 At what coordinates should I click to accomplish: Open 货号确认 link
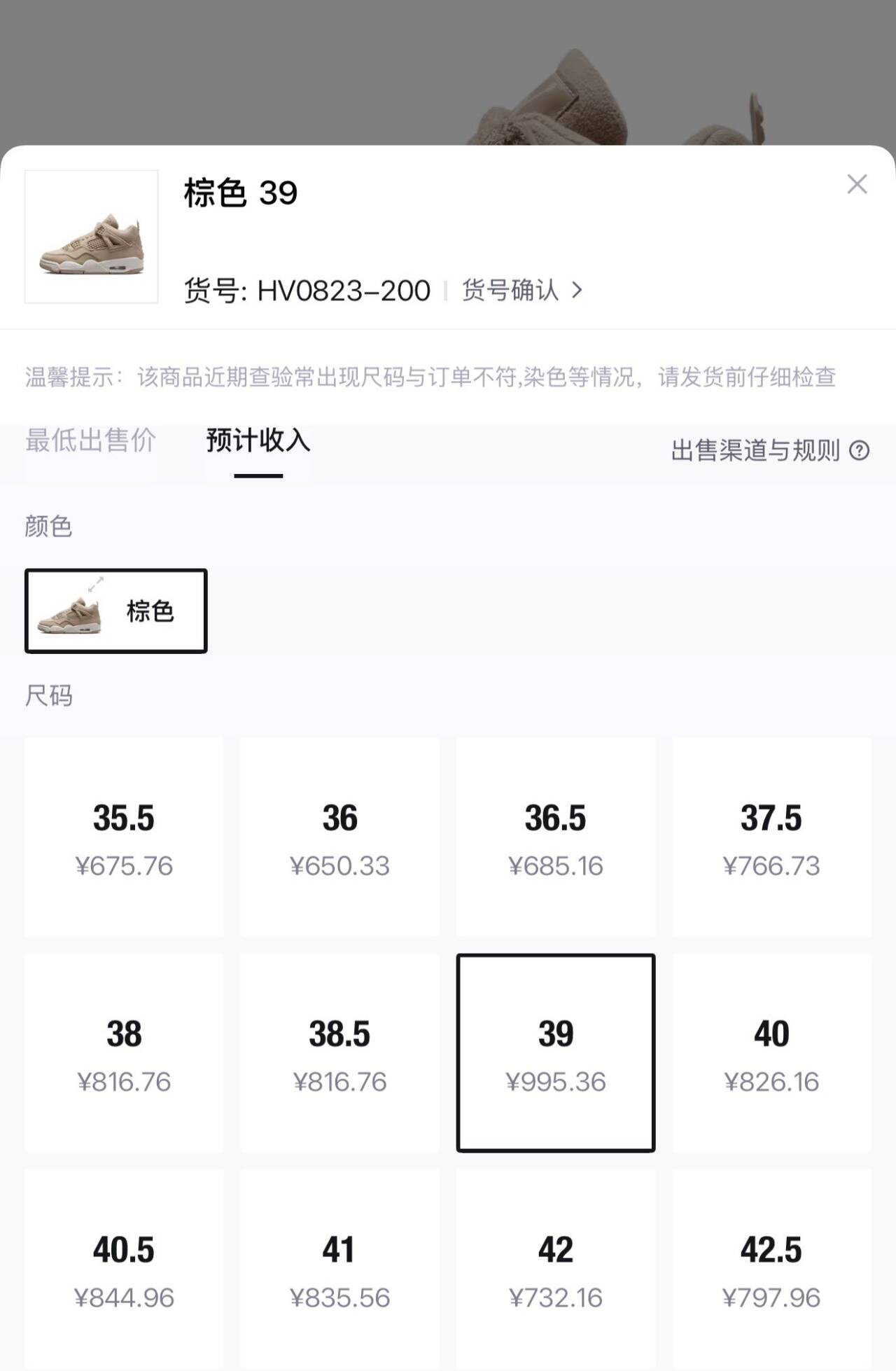tap(521, 290)
